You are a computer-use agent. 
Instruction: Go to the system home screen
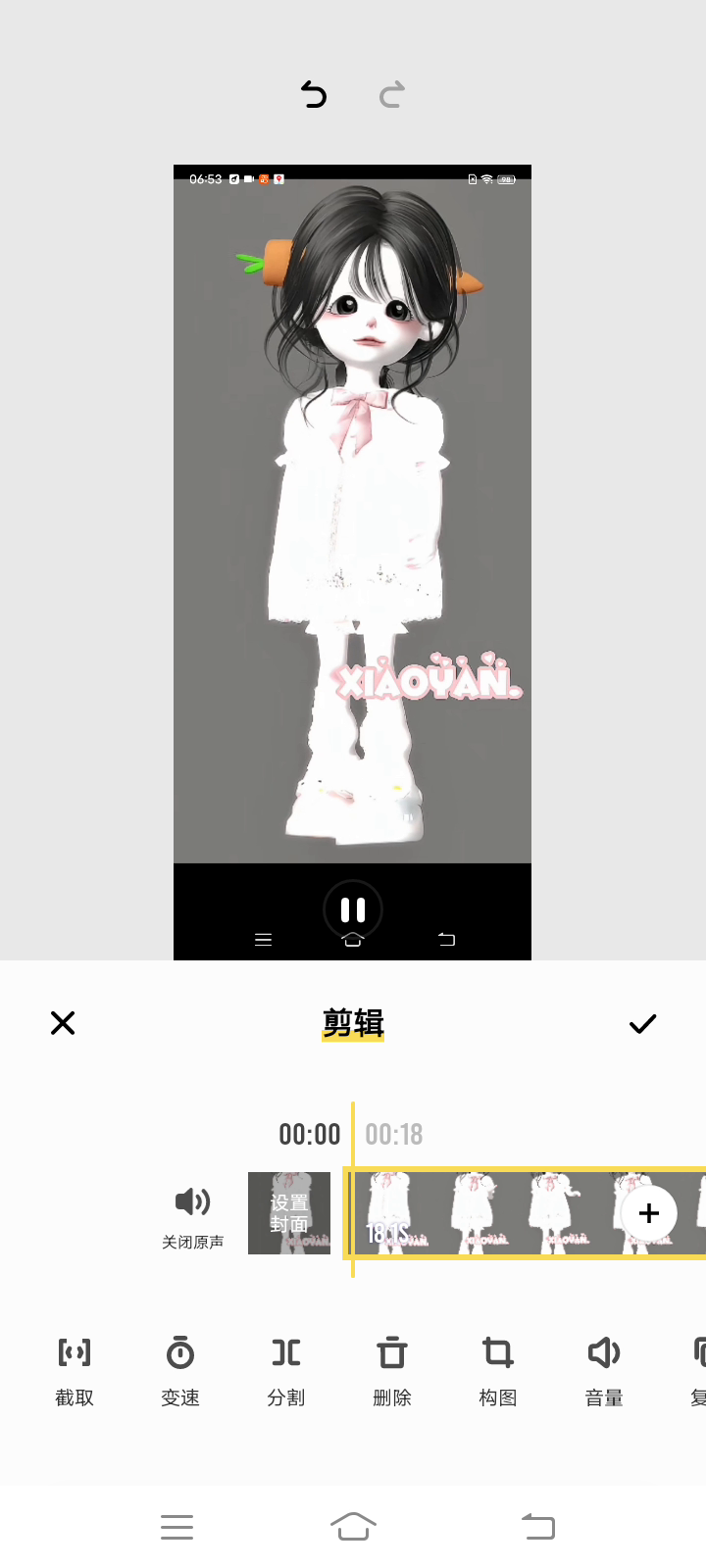tap(353, 1527)
